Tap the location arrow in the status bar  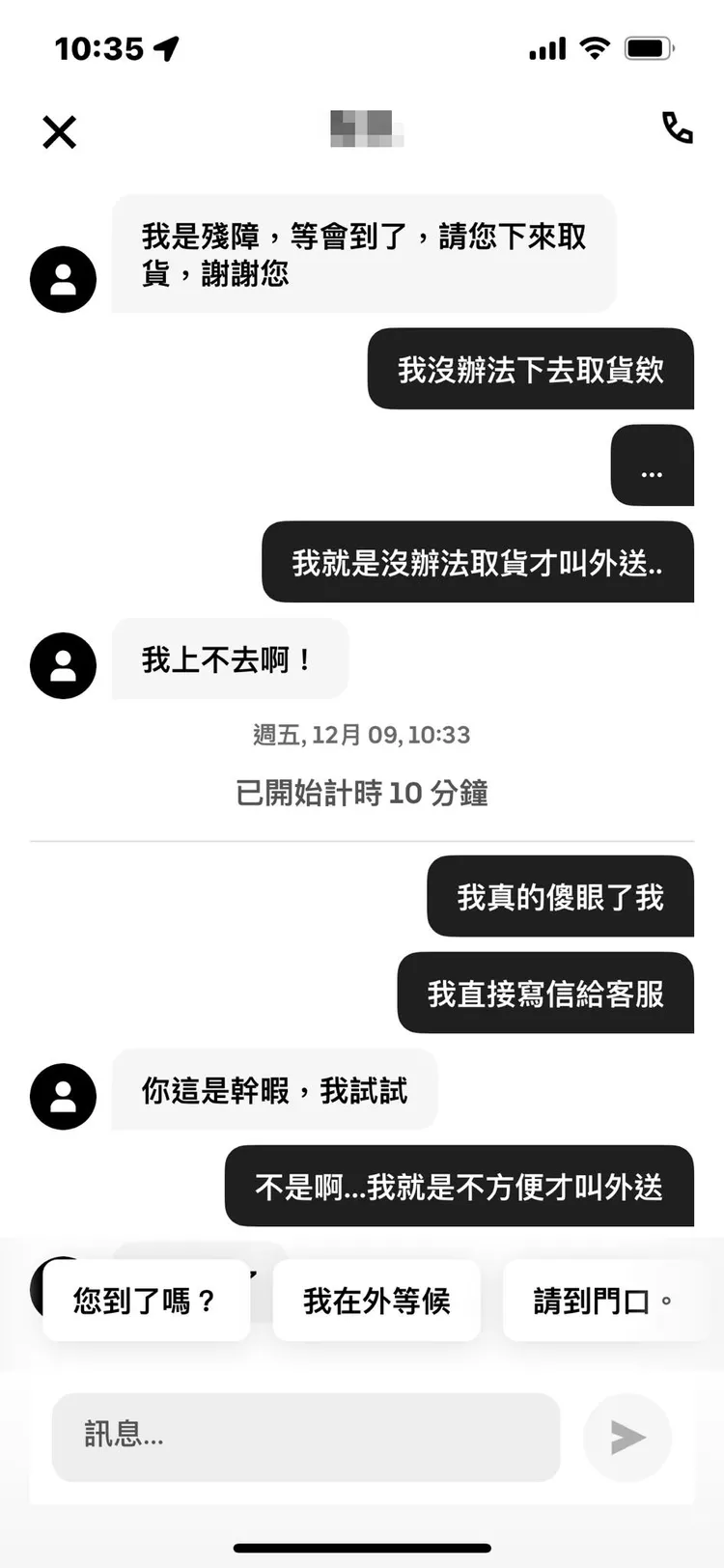166,45
